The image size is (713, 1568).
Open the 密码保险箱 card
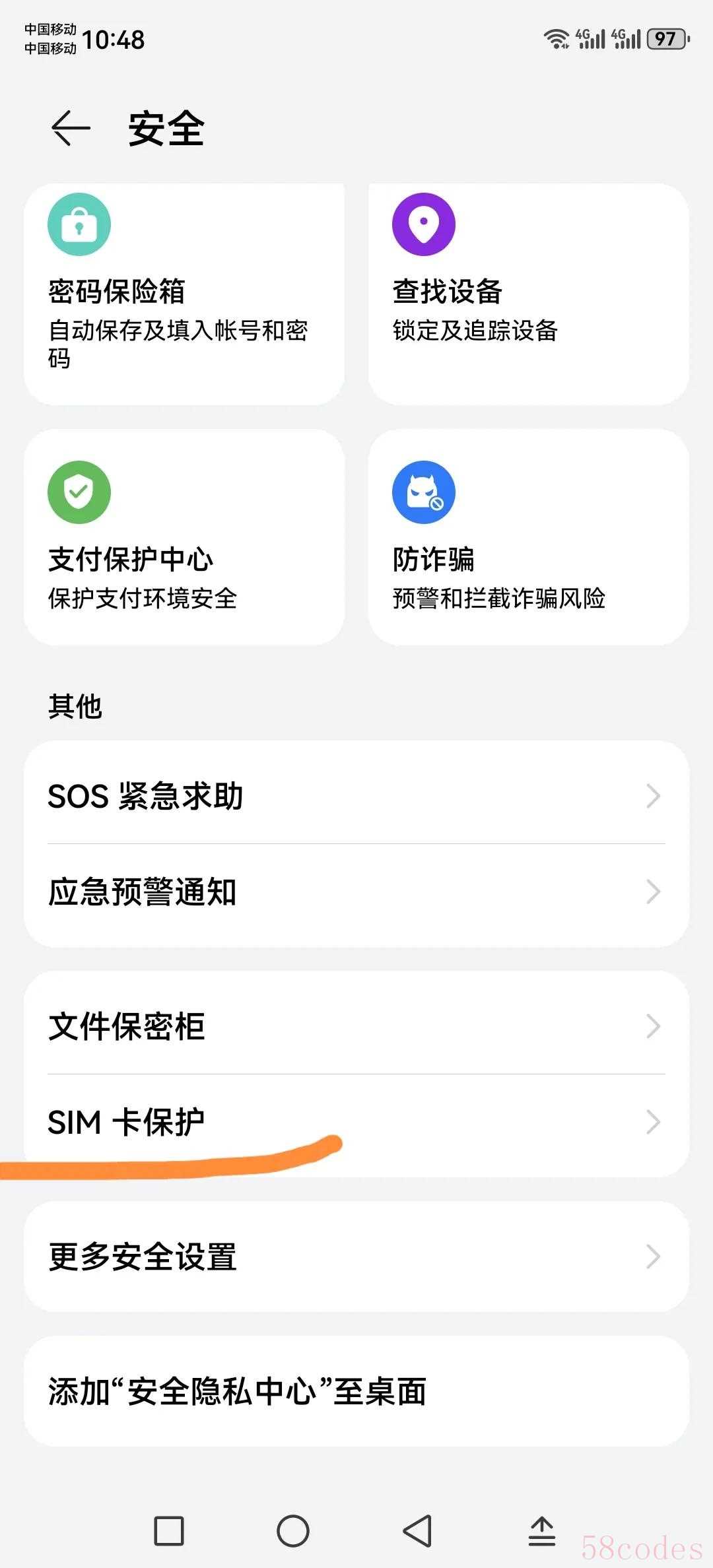coord(184,294)
